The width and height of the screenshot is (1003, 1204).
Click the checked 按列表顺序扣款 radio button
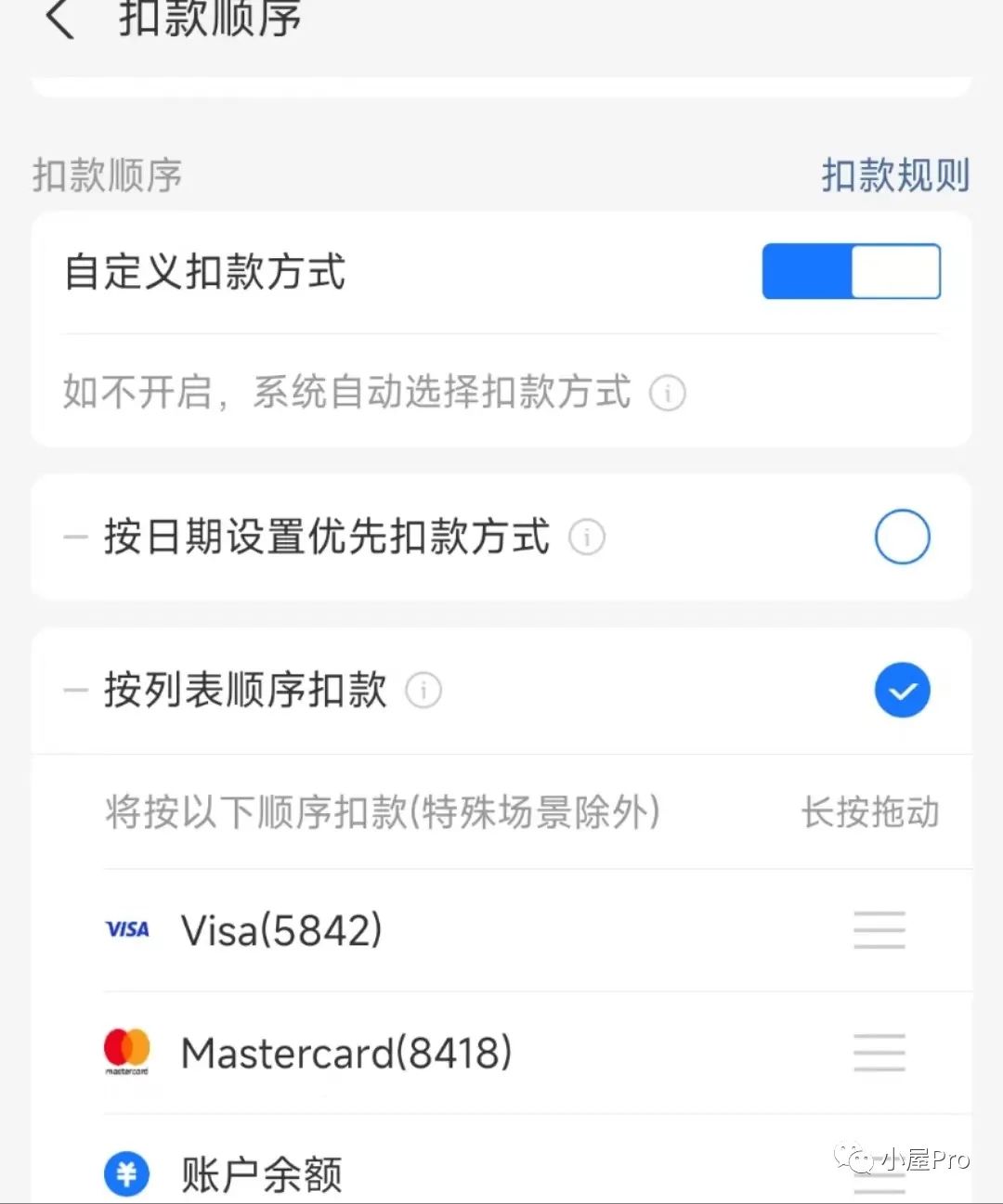(x=902, y=690)
